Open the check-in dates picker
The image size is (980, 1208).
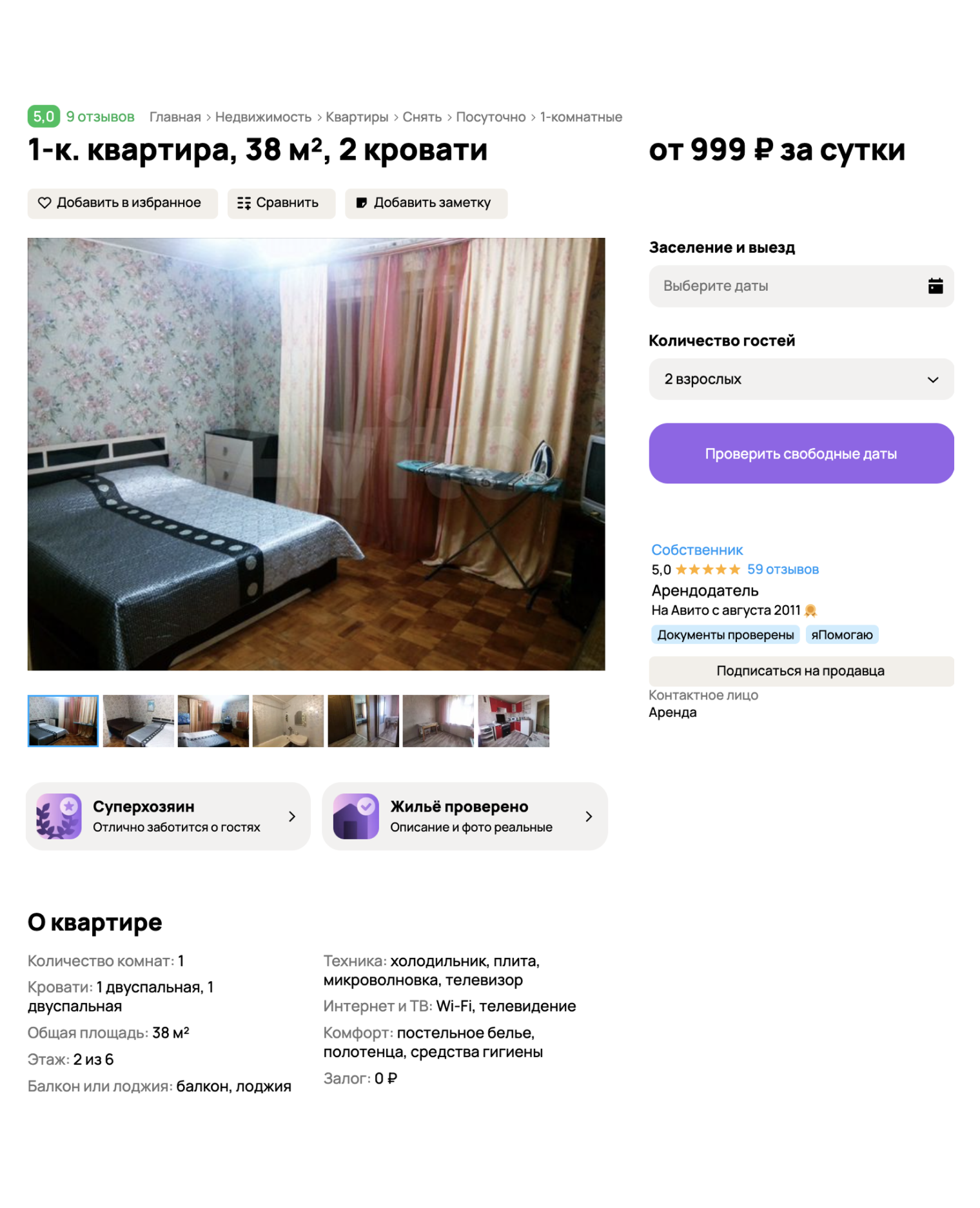coord(801,286)
